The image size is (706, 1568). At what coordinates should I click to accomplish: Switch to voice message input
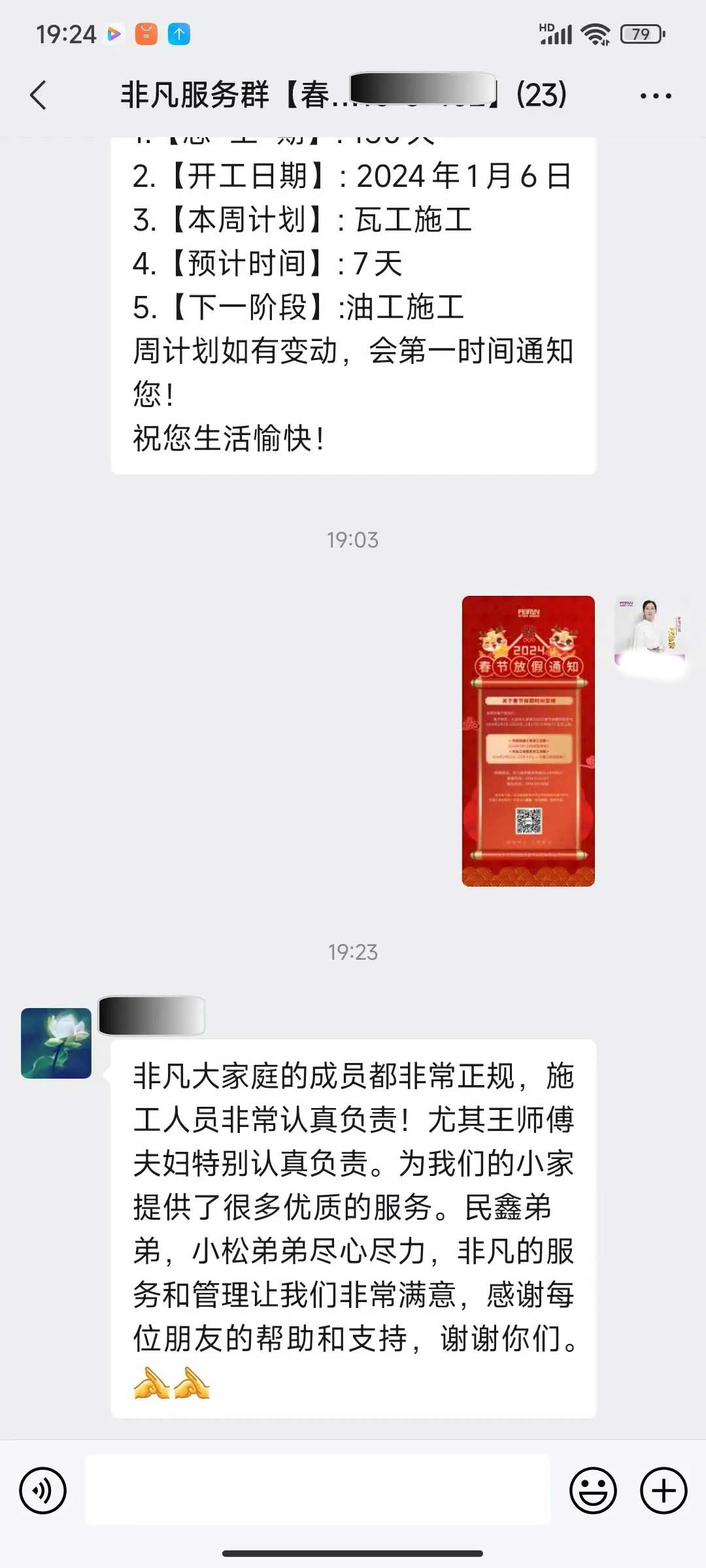pyautogui.click(x=43, y=1490)
